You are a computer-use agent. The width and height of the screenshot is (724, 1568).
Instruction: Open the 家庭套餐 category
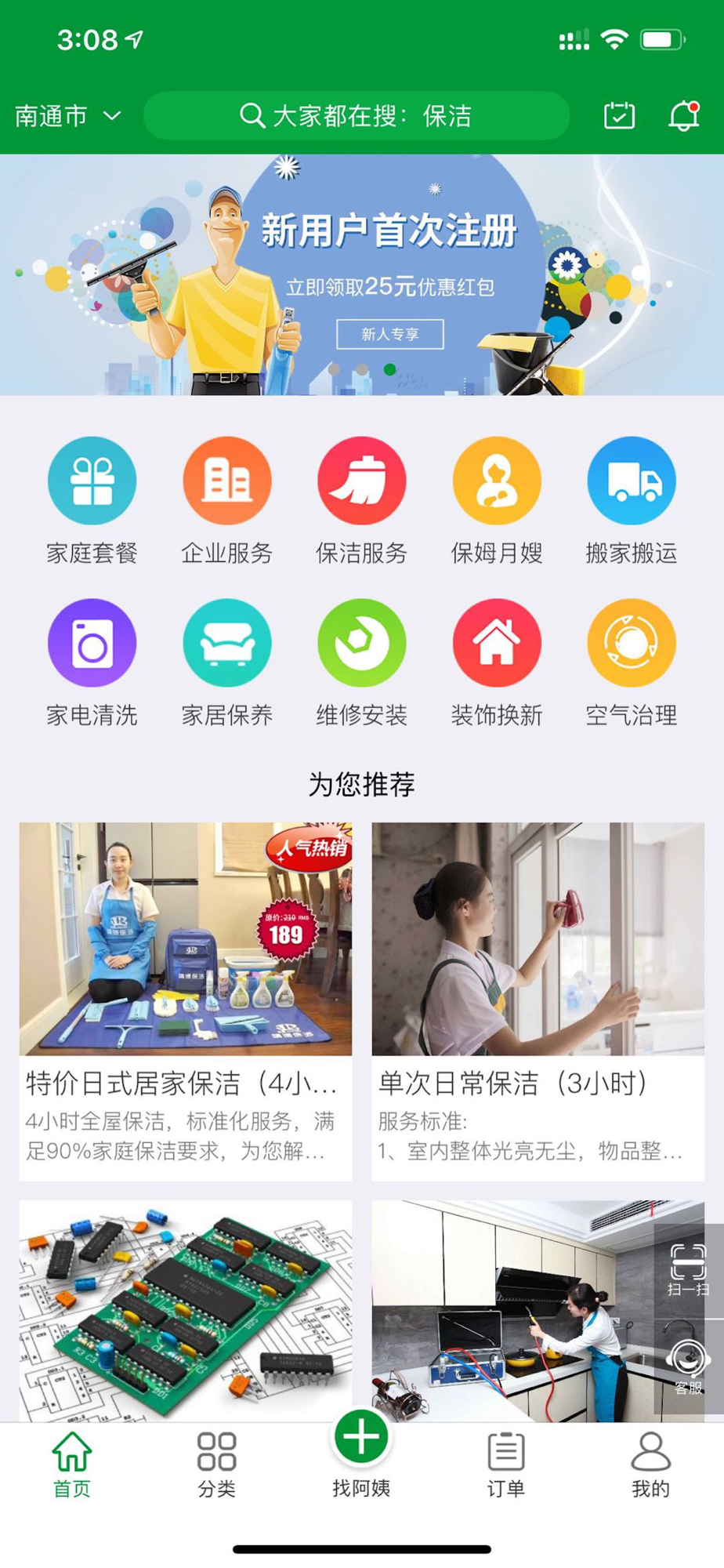point(92,500)
